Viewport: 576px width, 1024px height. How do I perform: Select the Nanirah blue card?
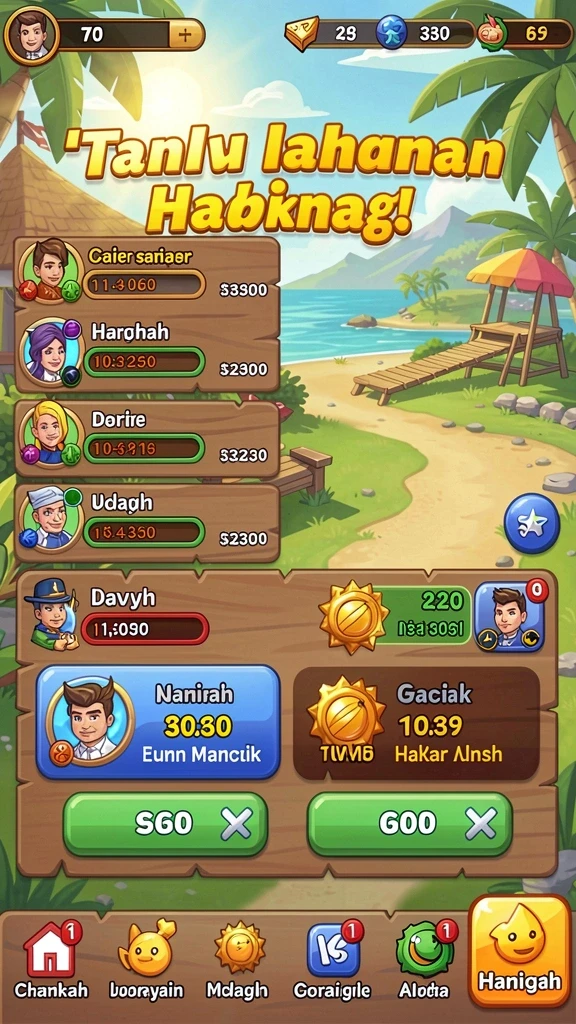pyautogui.click(x=158, y=722)
